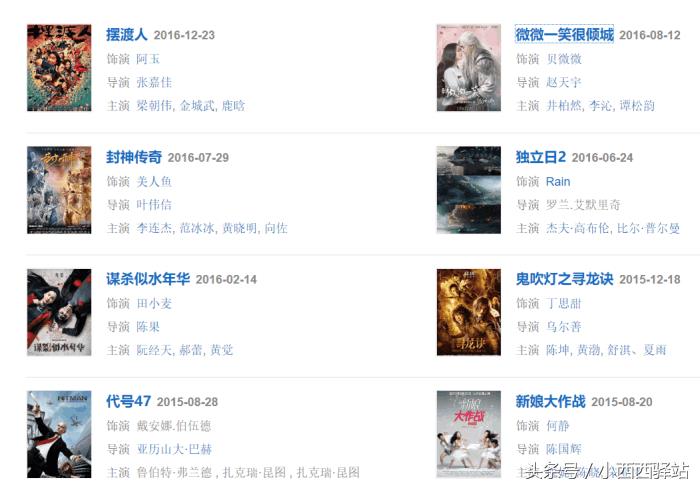Open the 代号47 title link
The width and height of the screenshot is (700, 486).
(x=128, y=401)
